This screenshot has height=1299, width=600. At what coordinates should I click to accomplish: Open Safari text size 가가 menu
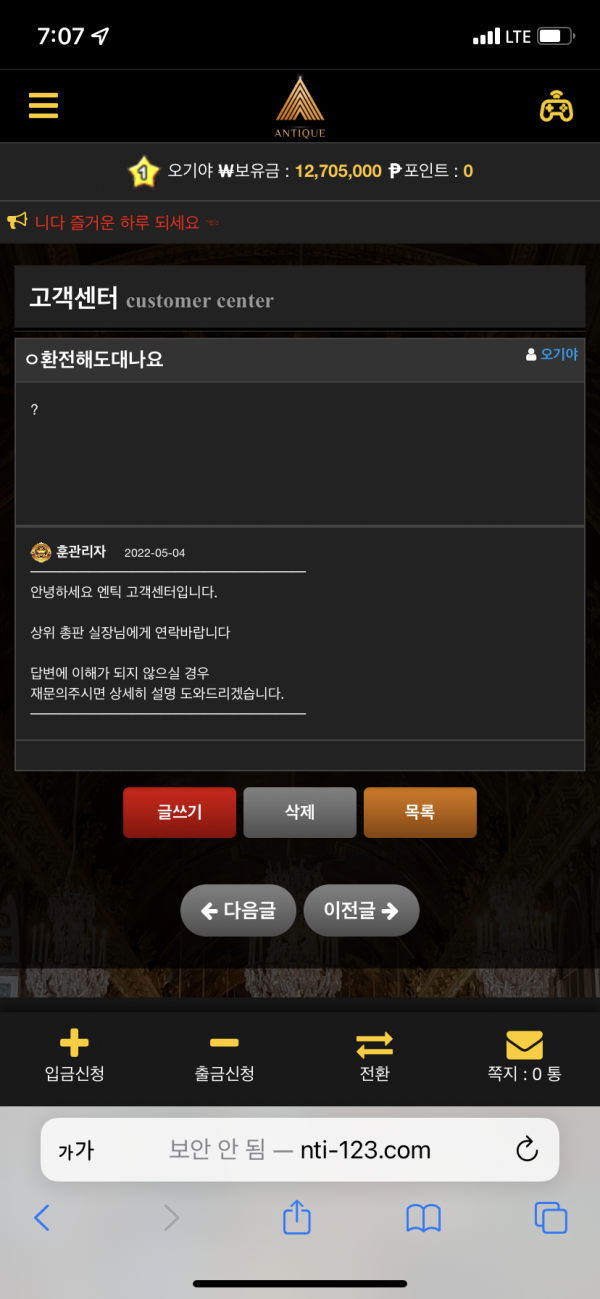point(76,1150)
